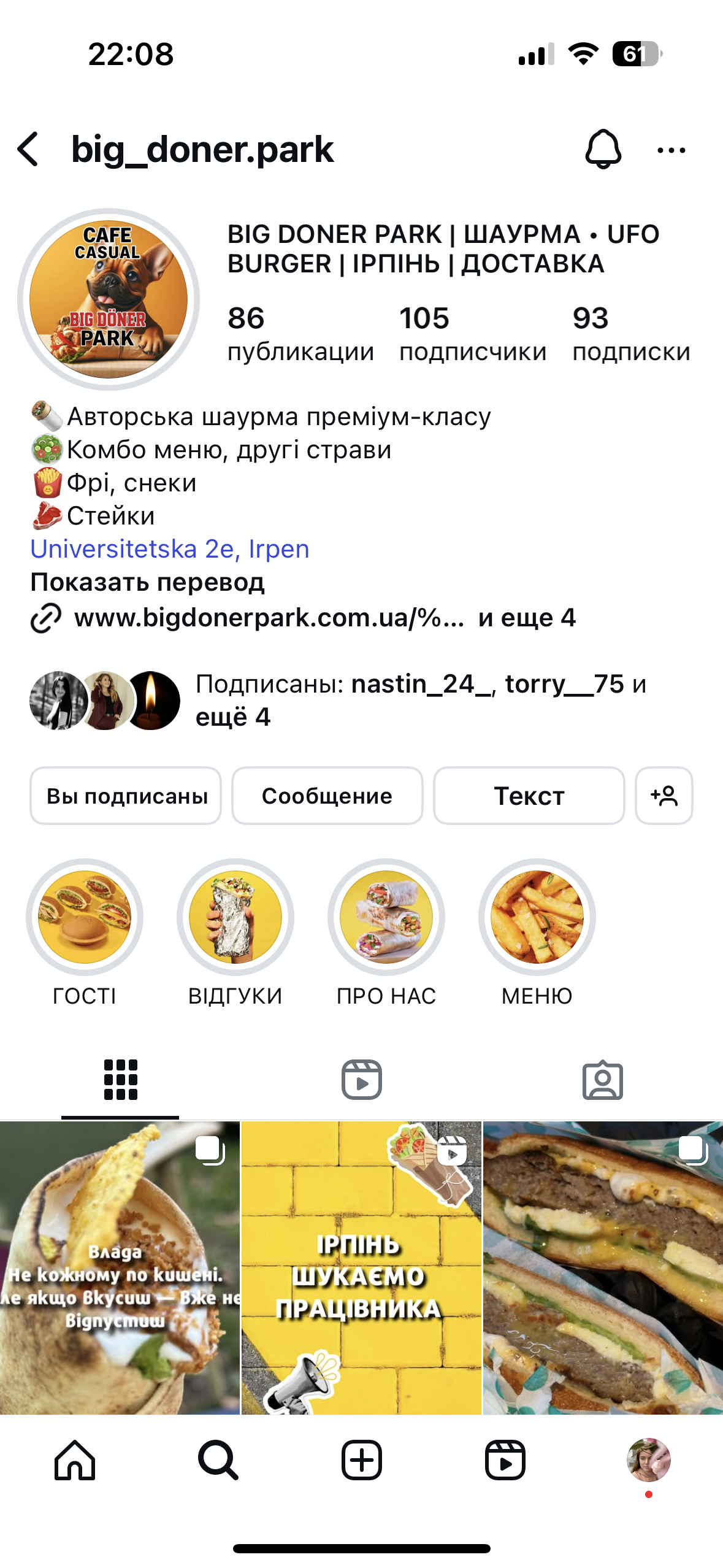Open the bigdonerpark.com.ua website link

(269, 618)
